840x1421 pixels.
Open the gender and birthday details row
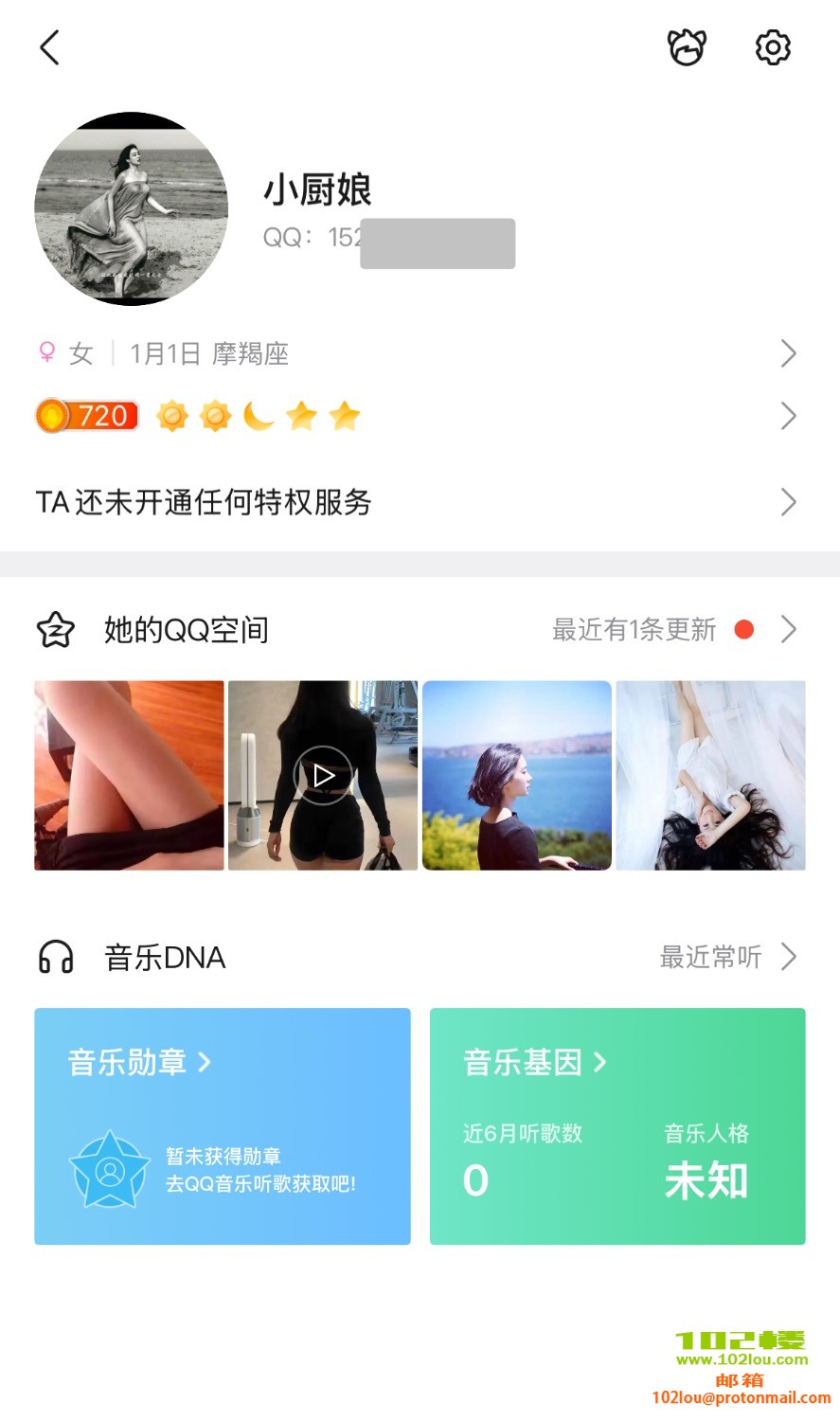pyautogui.click(x=417, y=354)
